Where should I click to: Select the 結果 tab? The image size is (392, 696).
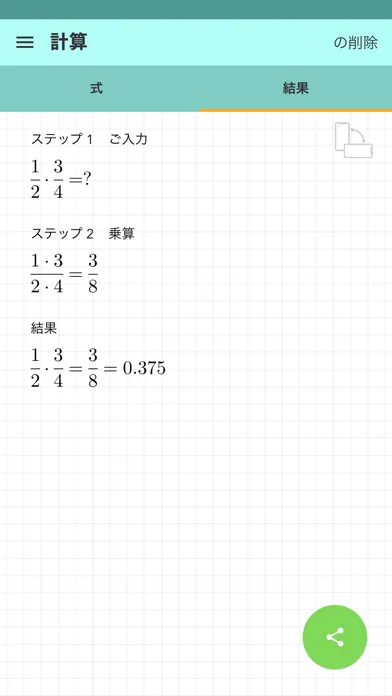[x=296, y=88]
